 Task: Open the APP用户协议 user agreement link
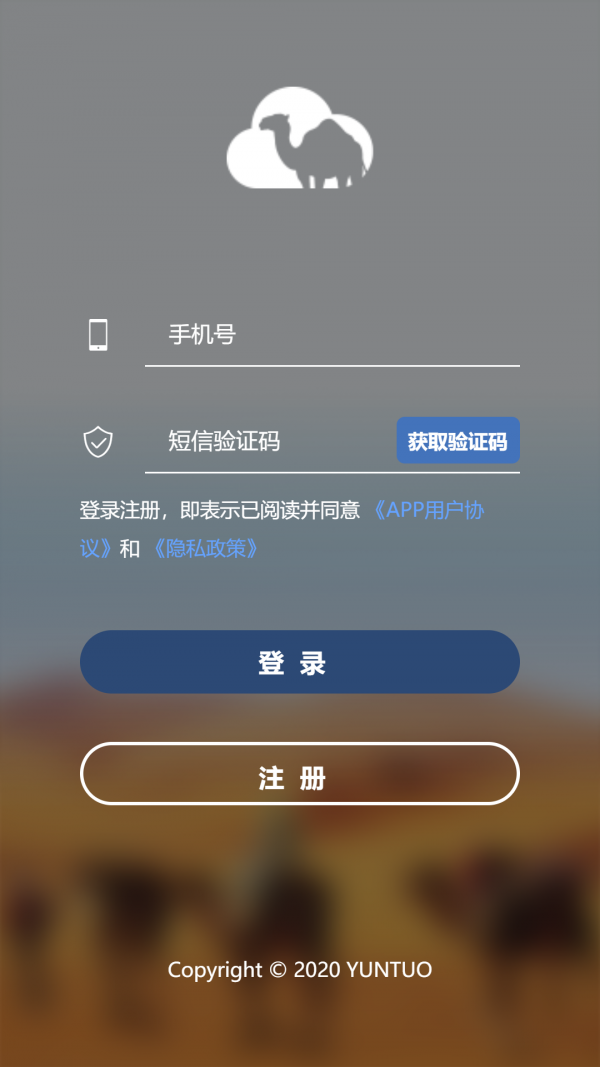430,511
